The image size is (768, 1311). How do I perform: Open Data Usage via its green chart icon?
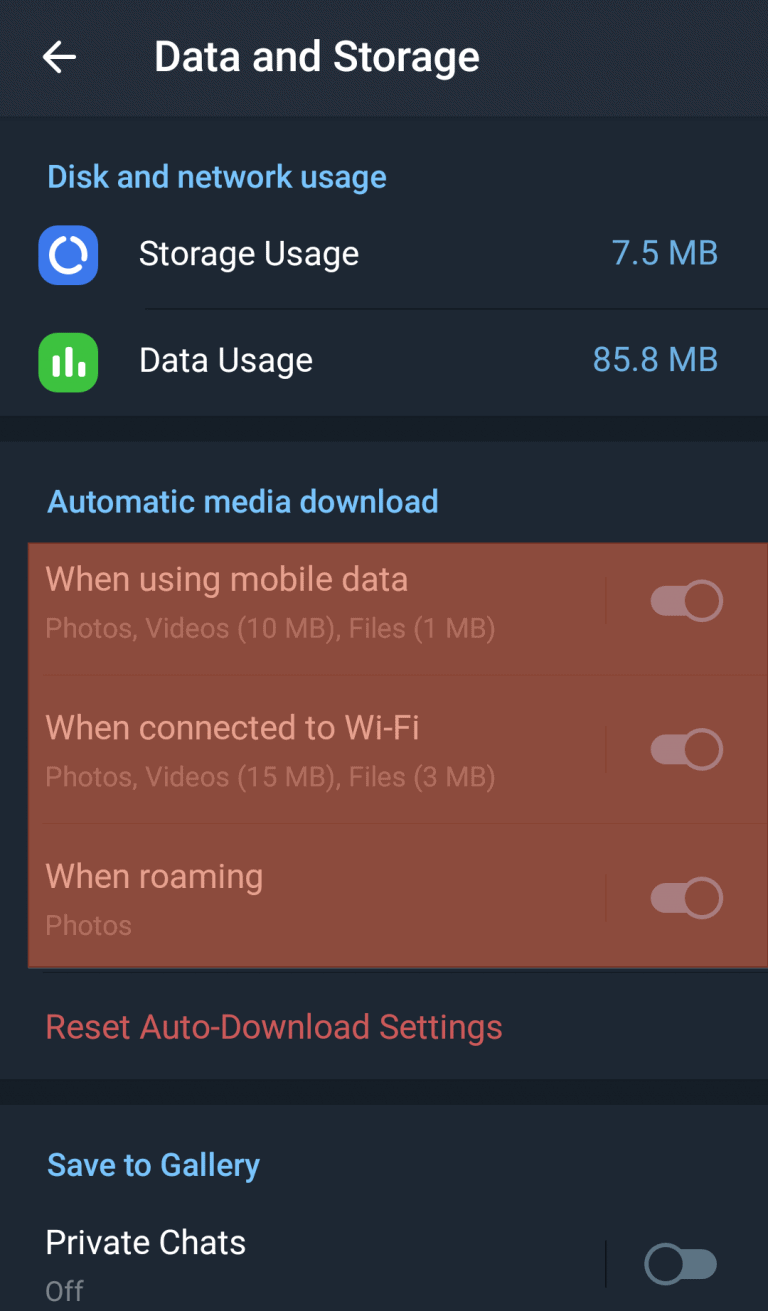pos(68,362)
